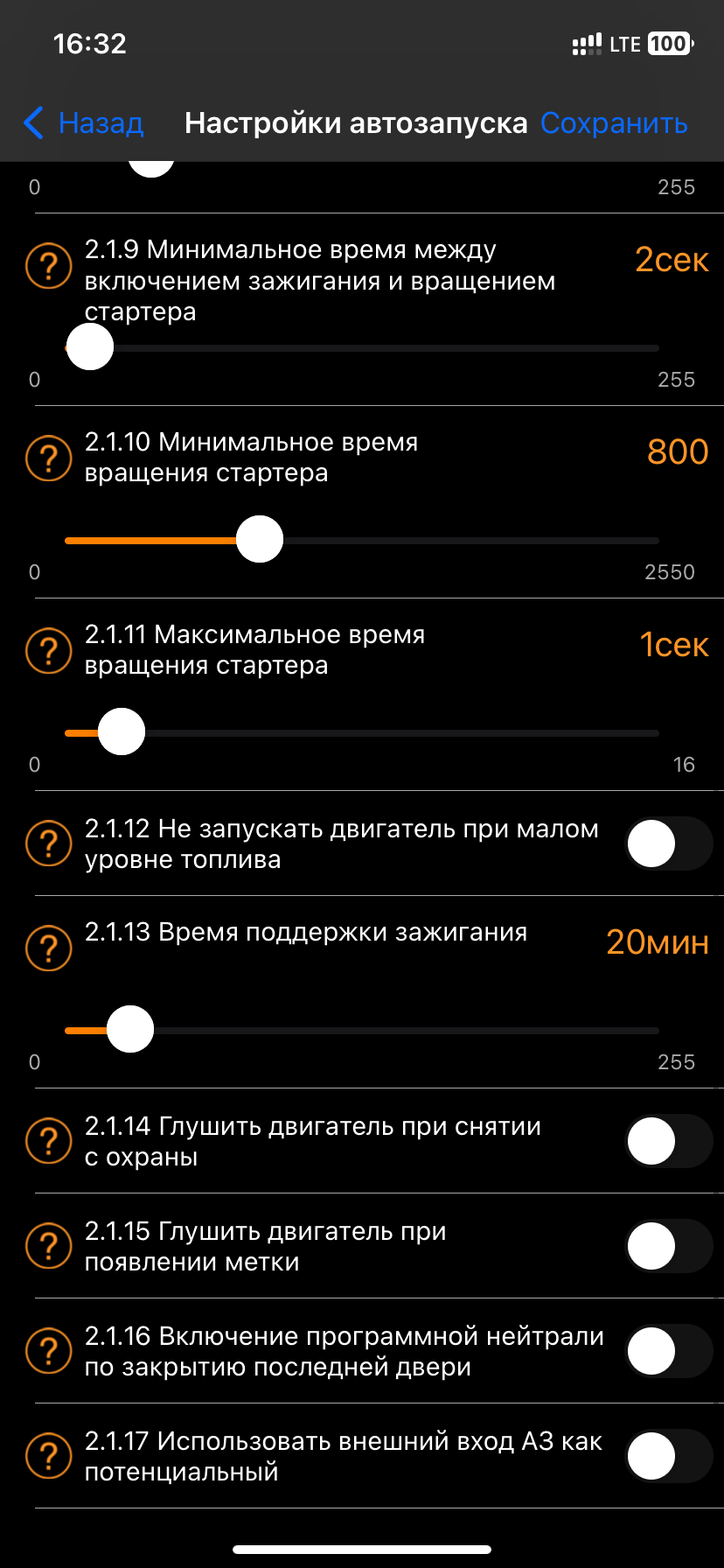Tap slider track of 2.1.13 ignition support time
Screen dimensions: 724x1568
[x=362, y=1030]
